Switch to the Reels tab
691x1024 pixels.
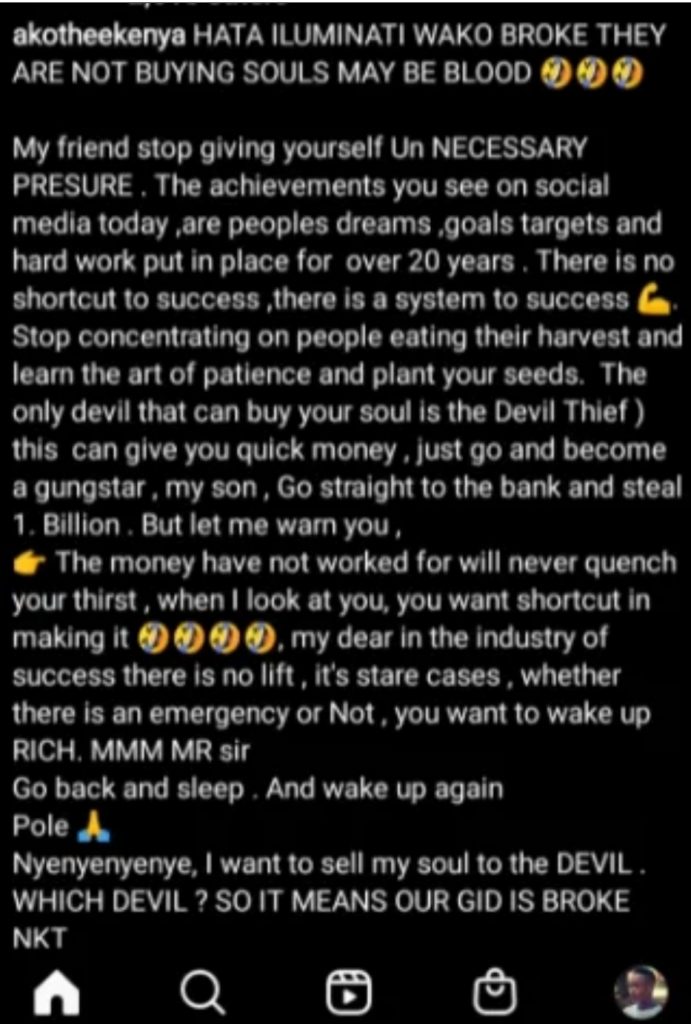click(x=348, y=992)
